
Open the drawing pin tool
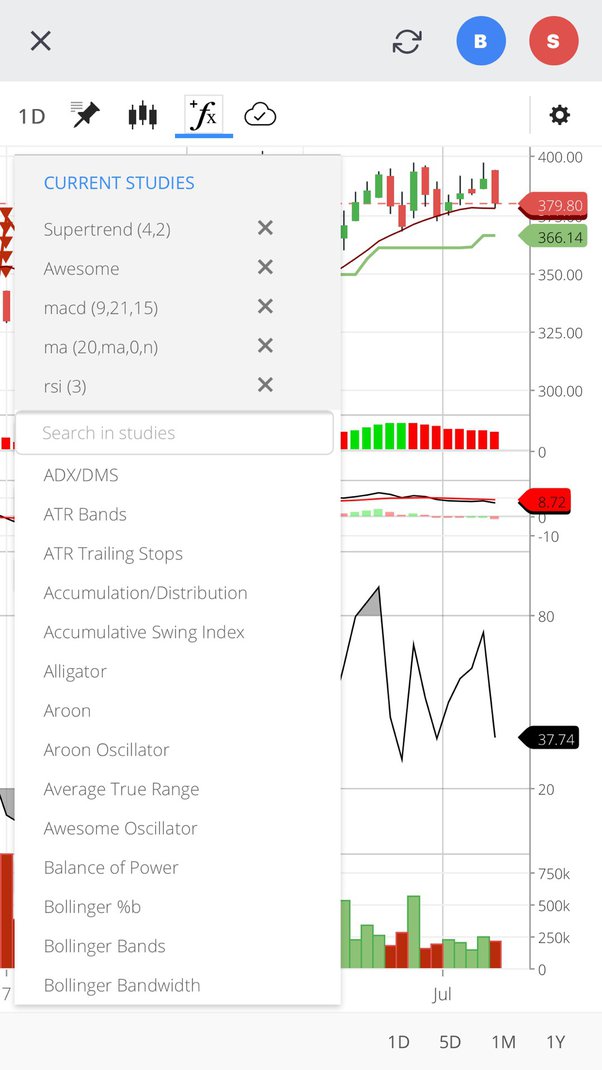coord(85,115)
